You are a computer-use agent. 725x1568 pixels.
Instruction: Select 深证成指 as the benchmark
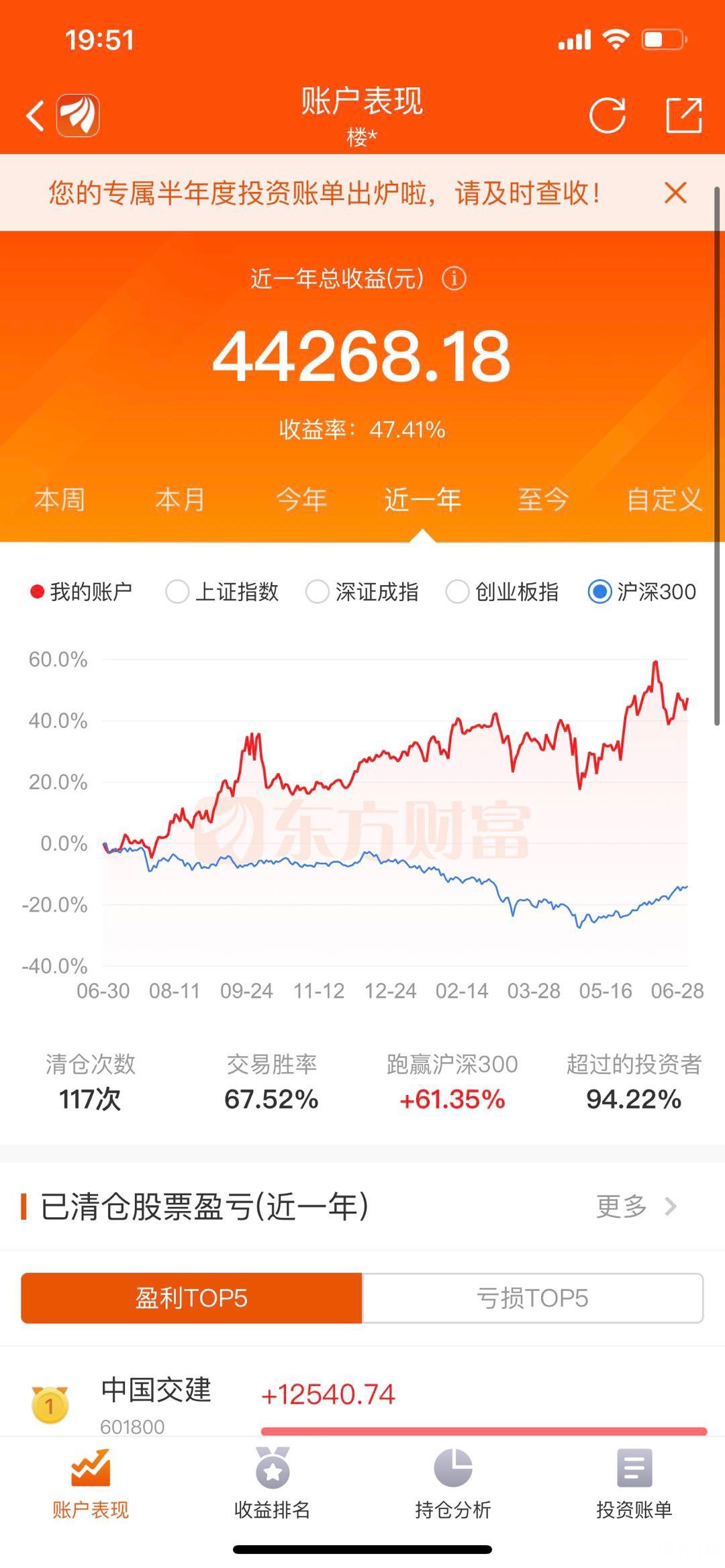coord(362,592)
